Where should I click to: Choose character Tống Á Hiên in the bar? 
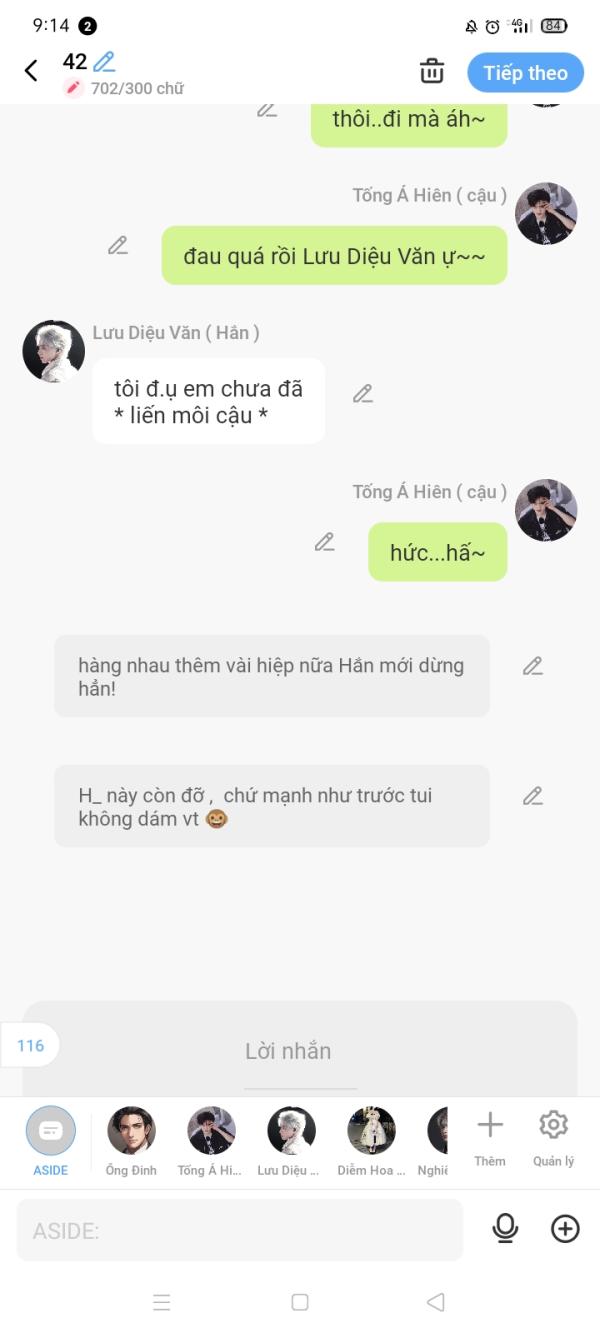(210, 1140)
